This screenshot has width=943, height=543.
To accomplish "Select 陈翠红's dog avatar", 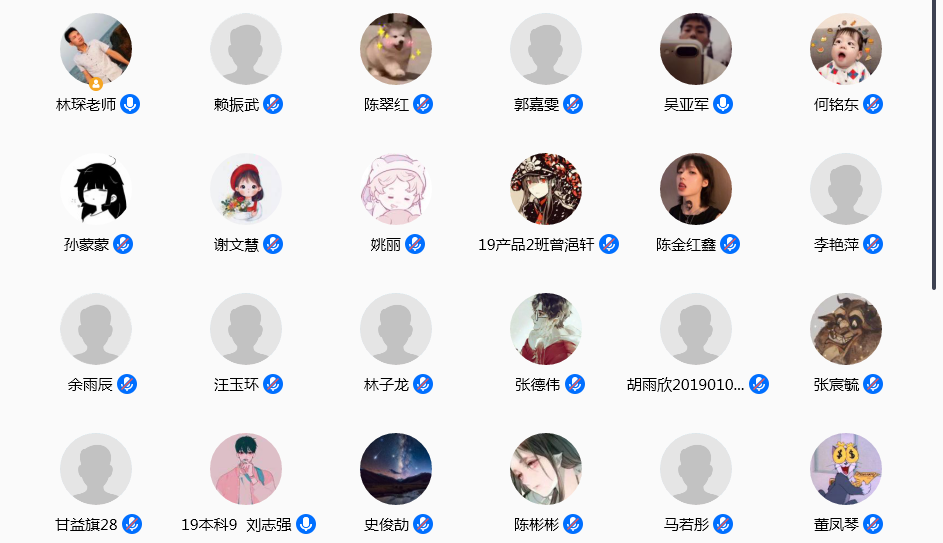I will coord(396,49).
